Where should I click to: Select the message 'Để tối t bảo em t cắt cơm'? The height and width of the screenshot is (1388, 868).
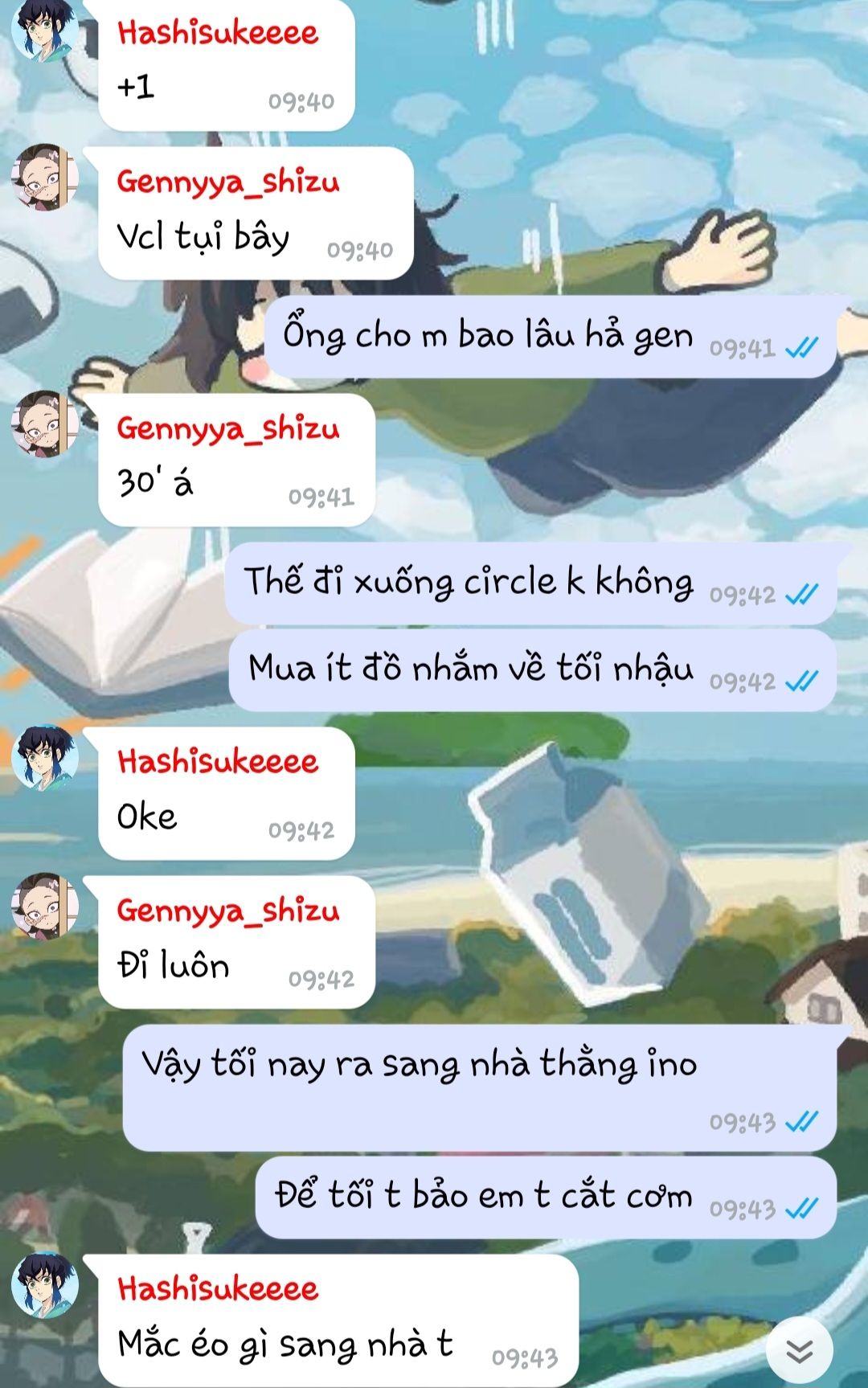pyautogui.click(x=483, y=1197)
